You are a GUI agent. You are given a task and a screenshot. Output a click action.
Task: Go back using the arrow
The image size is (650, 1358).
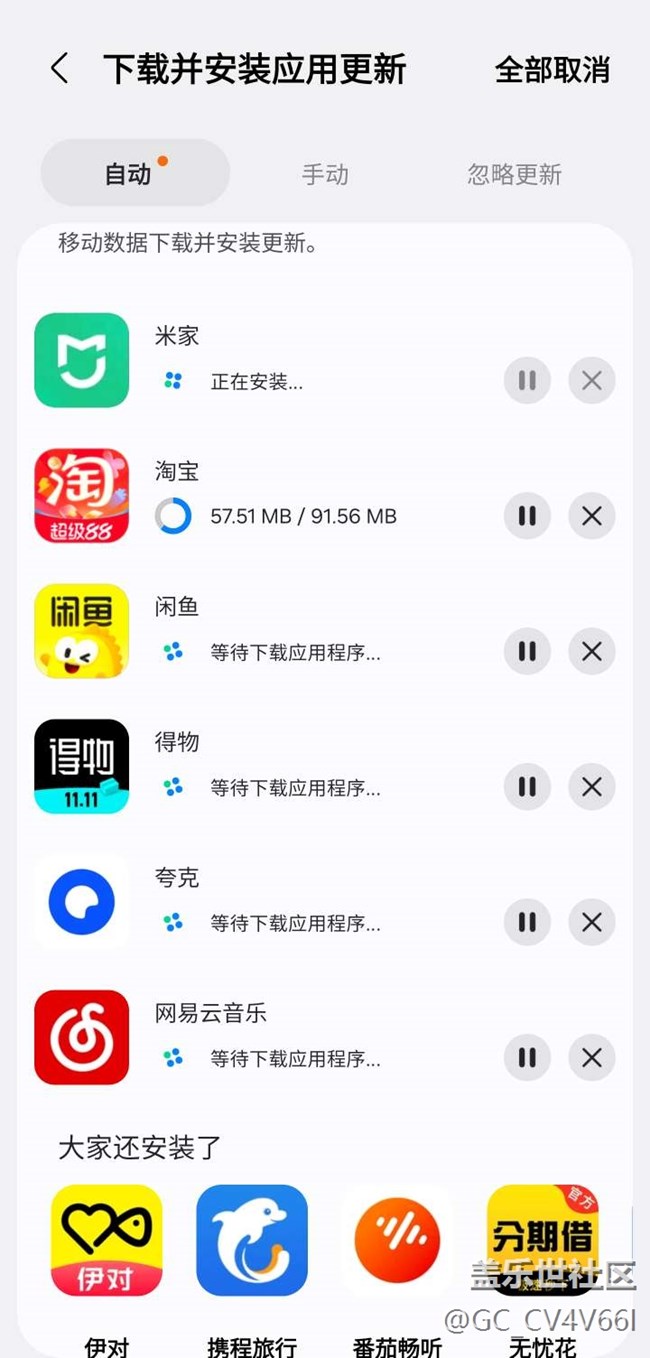(59, 69)
